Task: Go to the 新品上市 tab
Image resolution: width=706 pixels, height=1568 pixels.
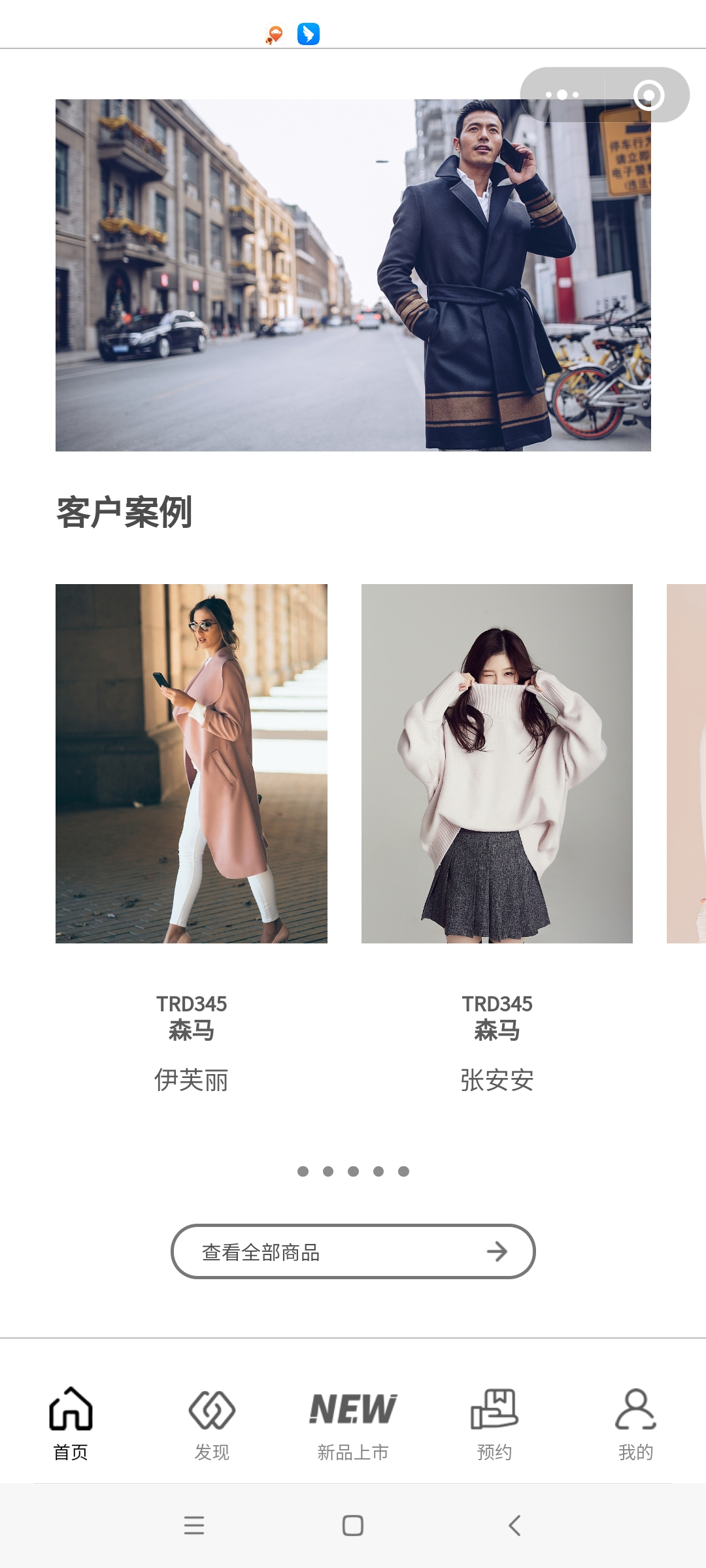Action: tap(353, 1422)
